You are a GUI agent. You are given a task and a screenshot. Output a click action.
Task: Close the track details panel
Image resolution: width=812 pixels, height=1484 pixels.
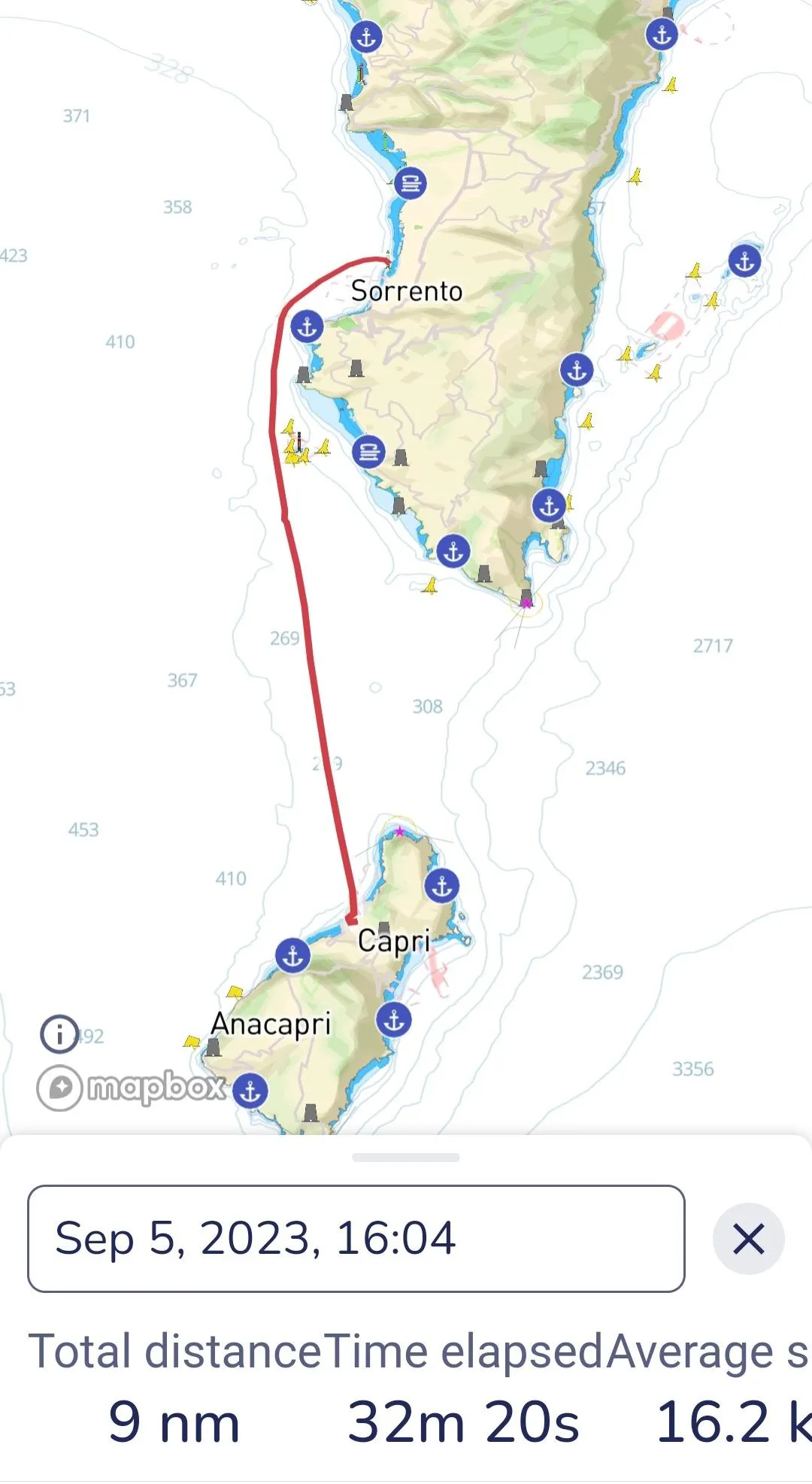748,1239
